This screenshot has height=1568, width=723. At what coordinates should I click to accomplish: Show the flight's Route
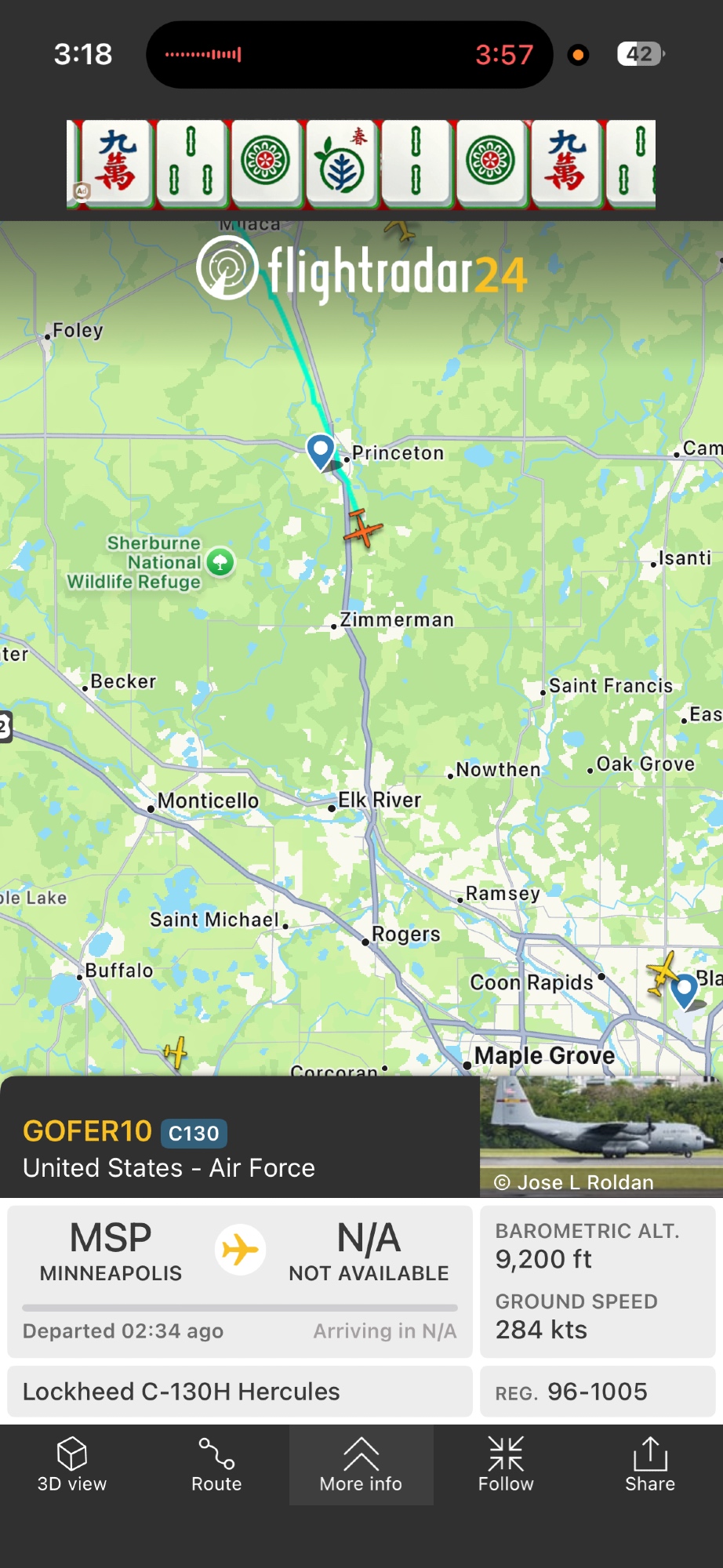pos(216,1465)
